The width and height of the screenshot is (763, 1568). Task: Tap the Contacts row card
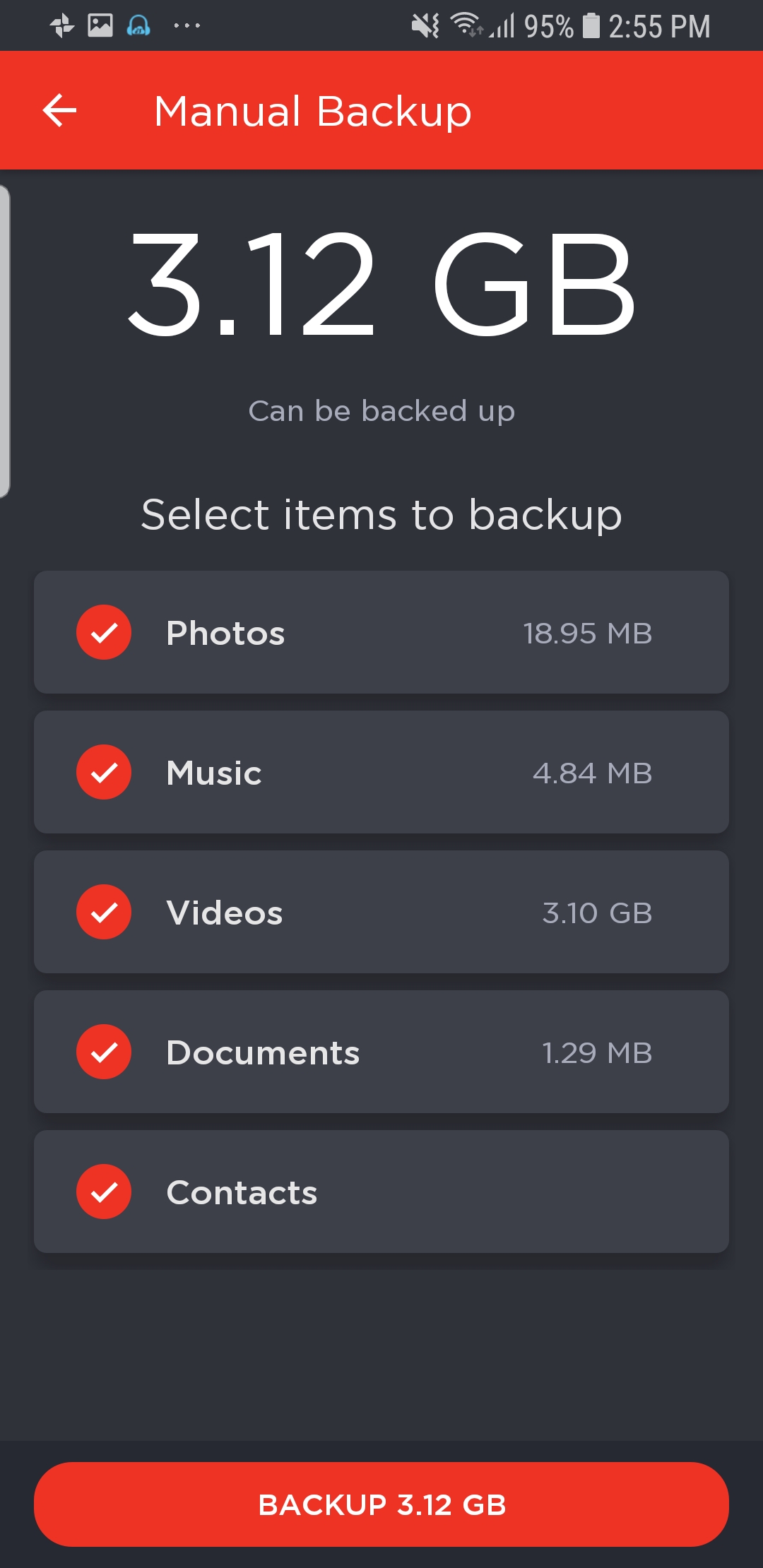[x=381, y=1192]
